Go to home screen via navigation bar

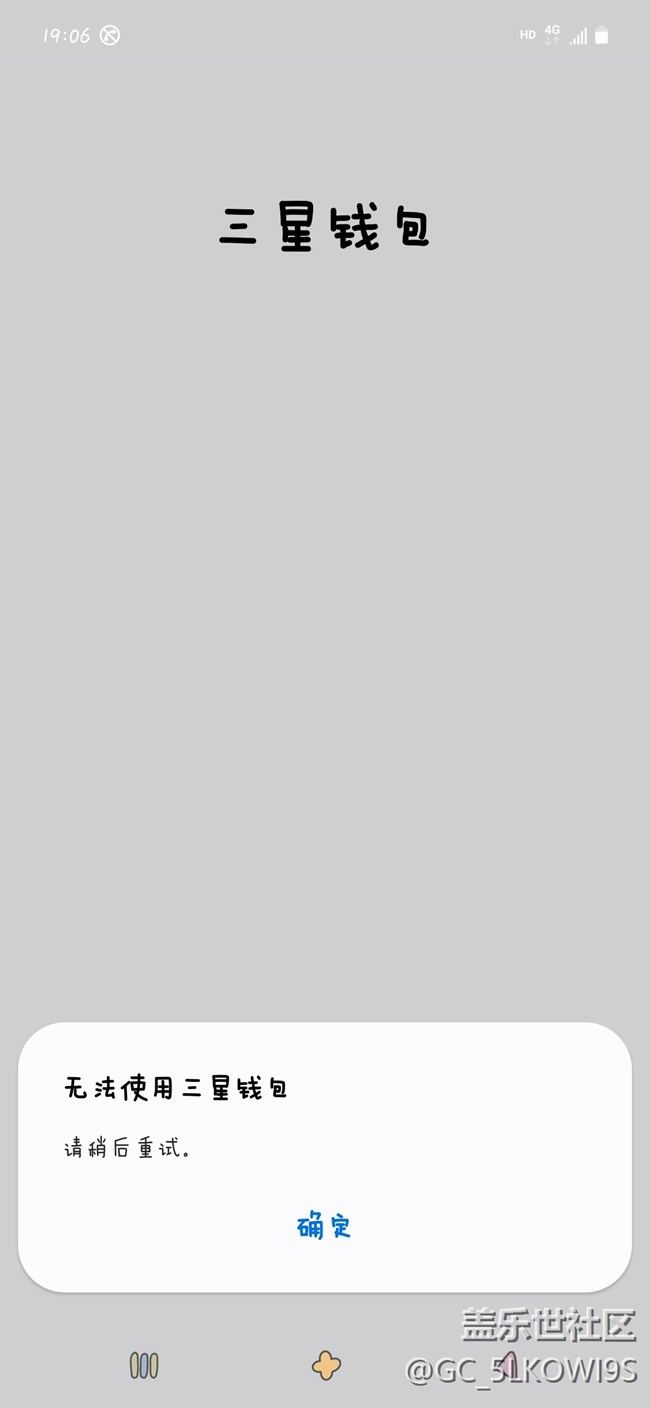coord(326,1365)
